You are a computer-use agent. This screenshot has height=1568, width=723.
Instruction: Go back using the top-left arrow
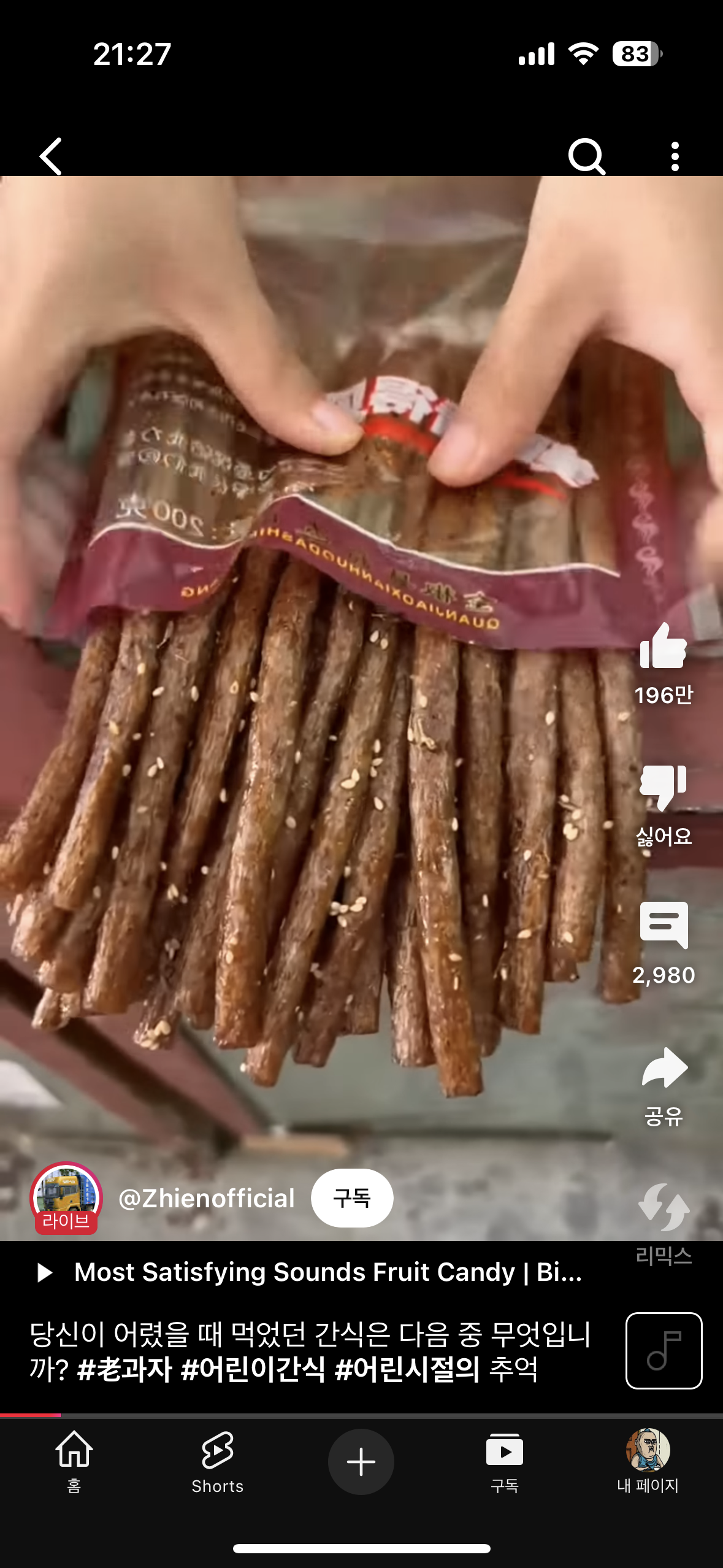[51, 156]
